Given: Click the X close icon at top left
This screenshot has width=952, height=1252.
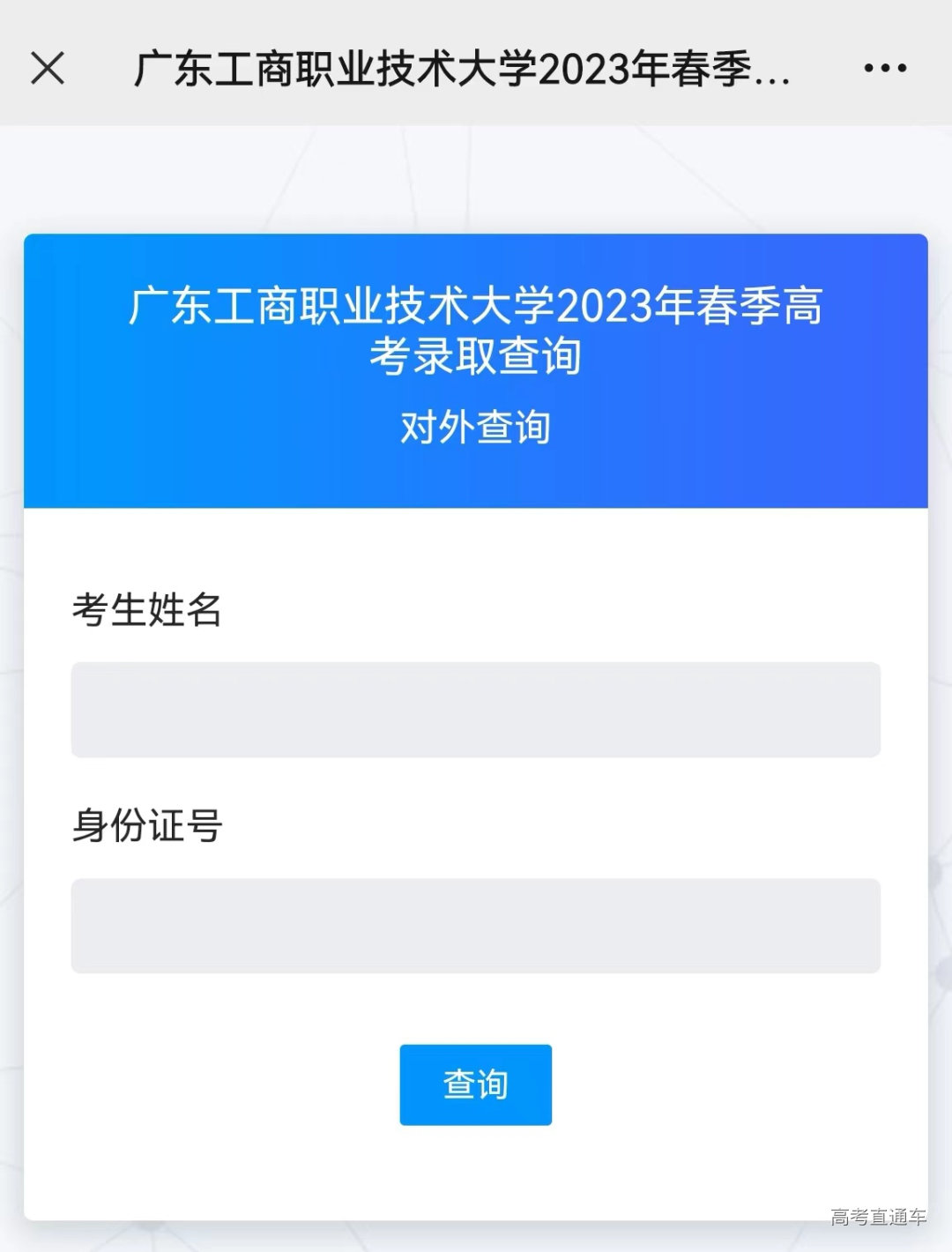Looking at the screenshot, I should [x=48, y=69].
